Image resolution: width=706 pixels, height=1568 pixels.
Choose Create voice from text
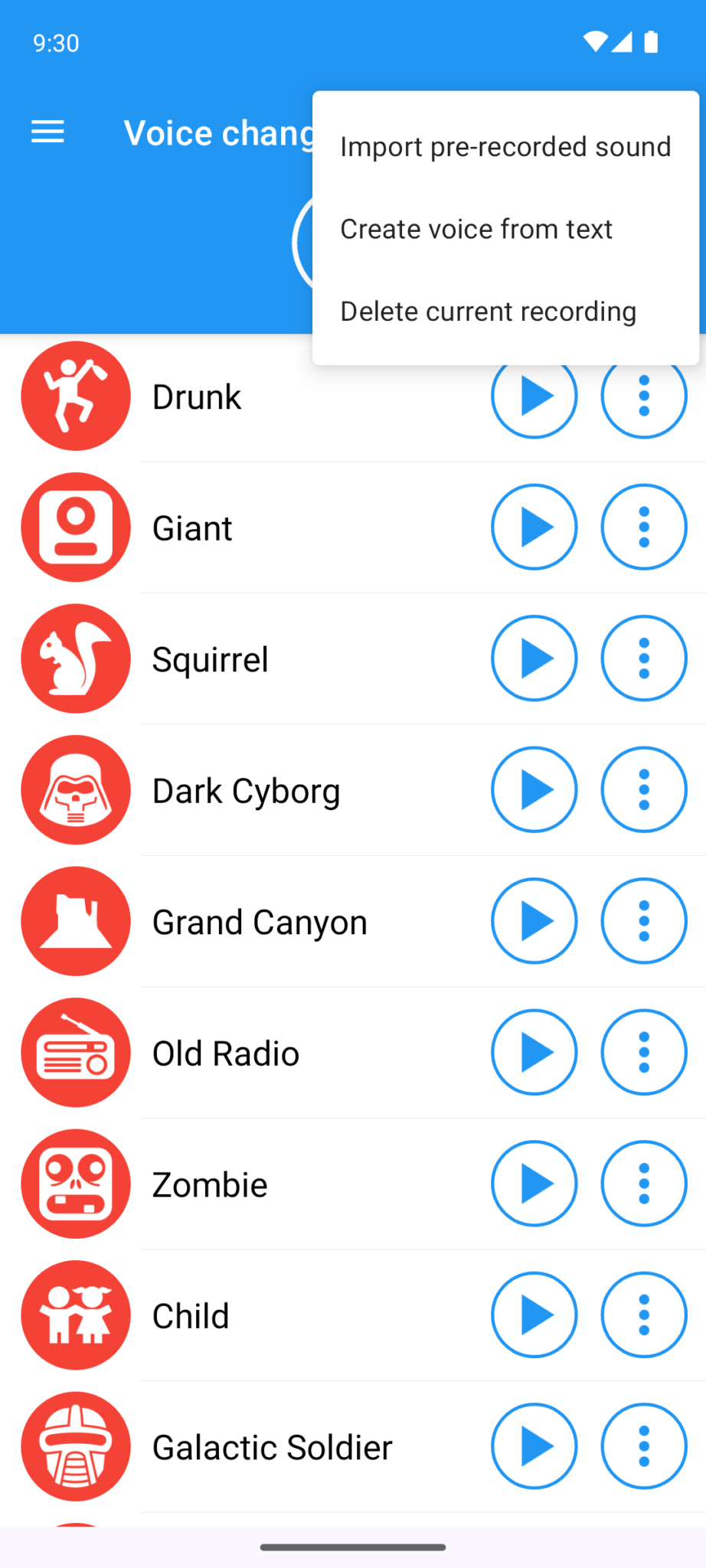(x=476, y=228)
